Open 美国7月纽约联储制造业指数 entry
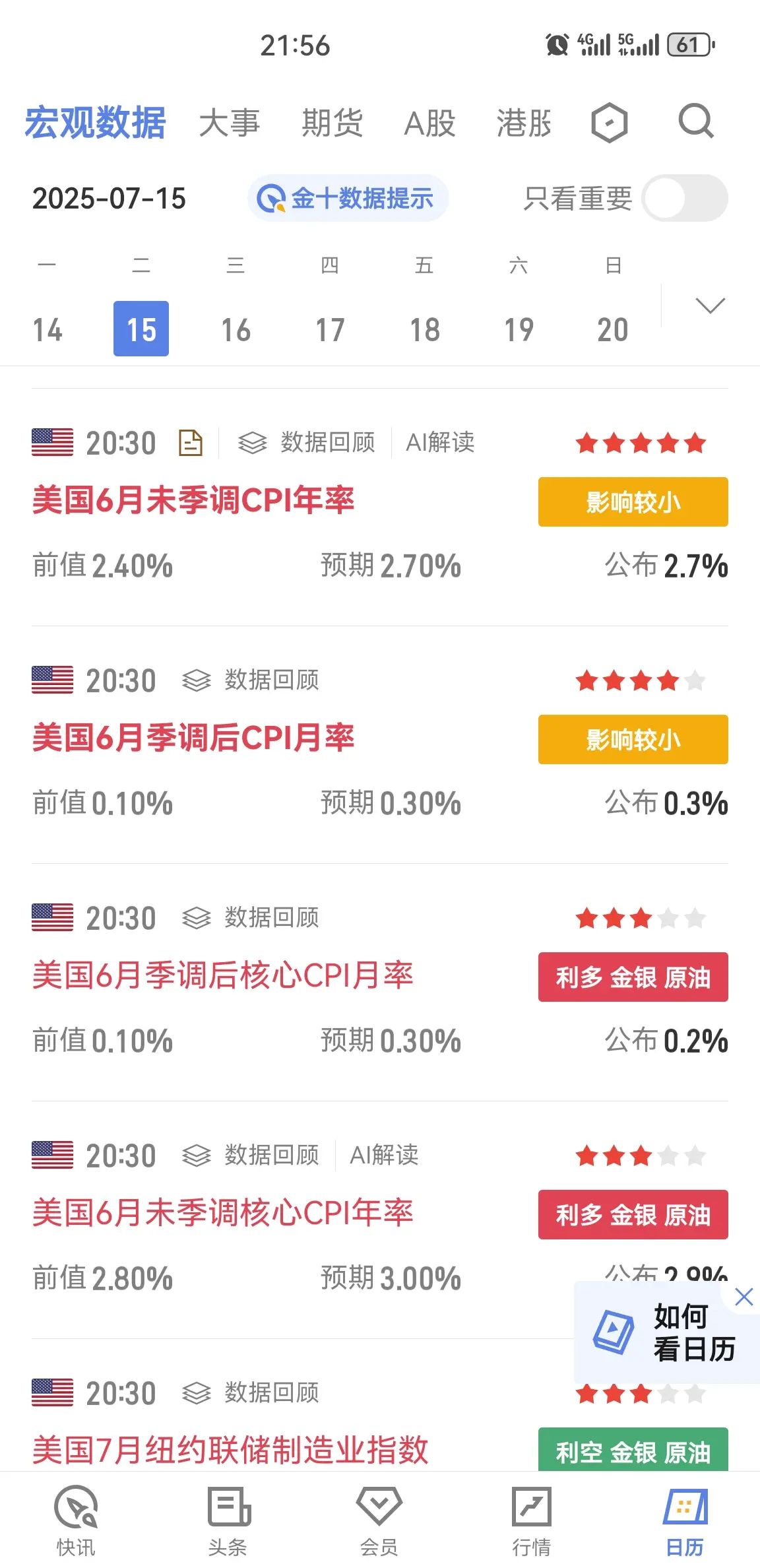Viewport: 760px width, 1568px height. pos(230,1450)
